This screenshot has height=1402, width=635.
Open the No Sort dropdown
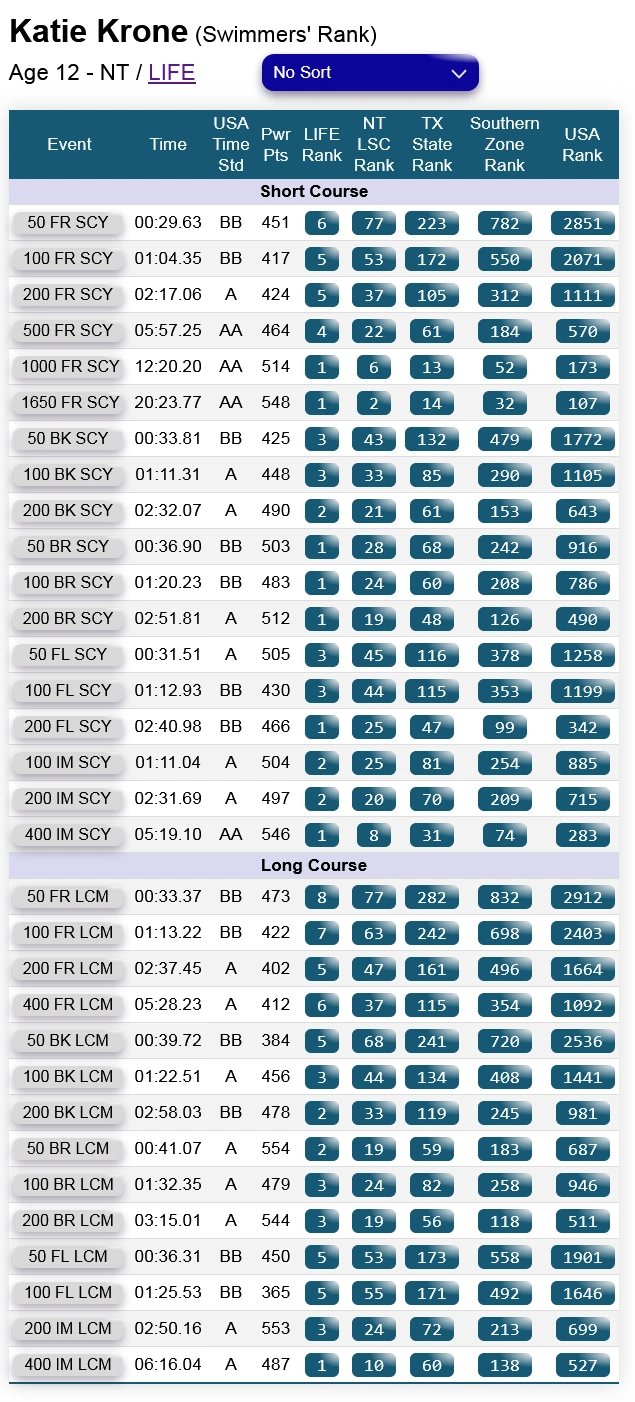[370, 73]
